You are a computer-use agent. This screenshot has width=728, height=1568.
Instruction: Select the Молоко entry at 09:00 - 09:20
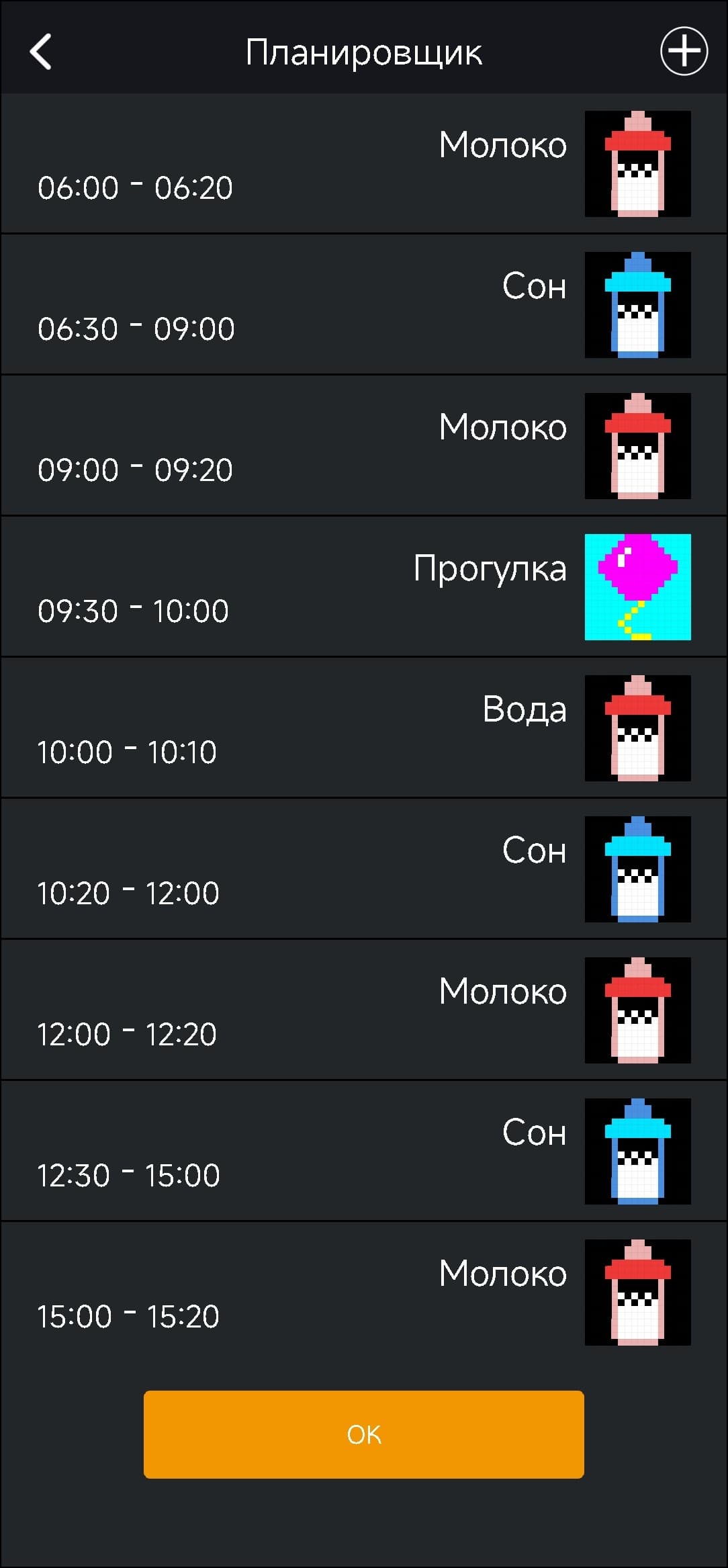pos(363,446)
